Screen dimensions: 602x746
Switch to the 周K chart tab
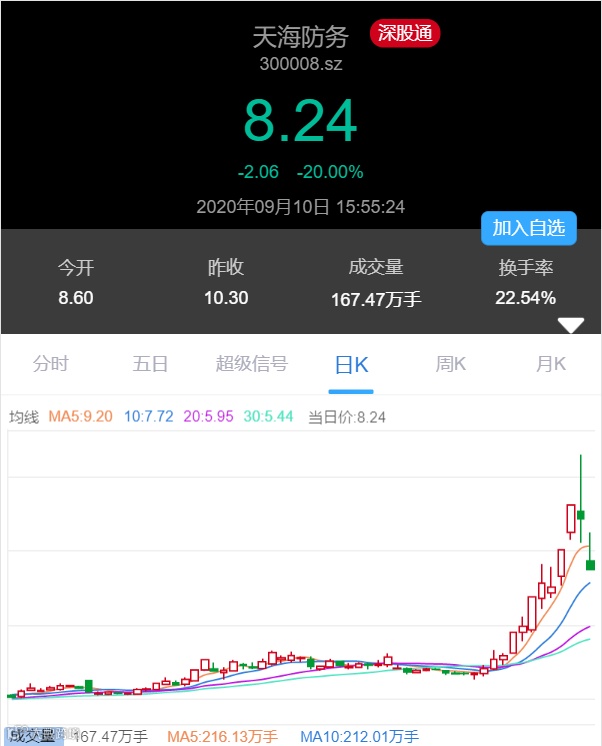click(x=451, y=364)
